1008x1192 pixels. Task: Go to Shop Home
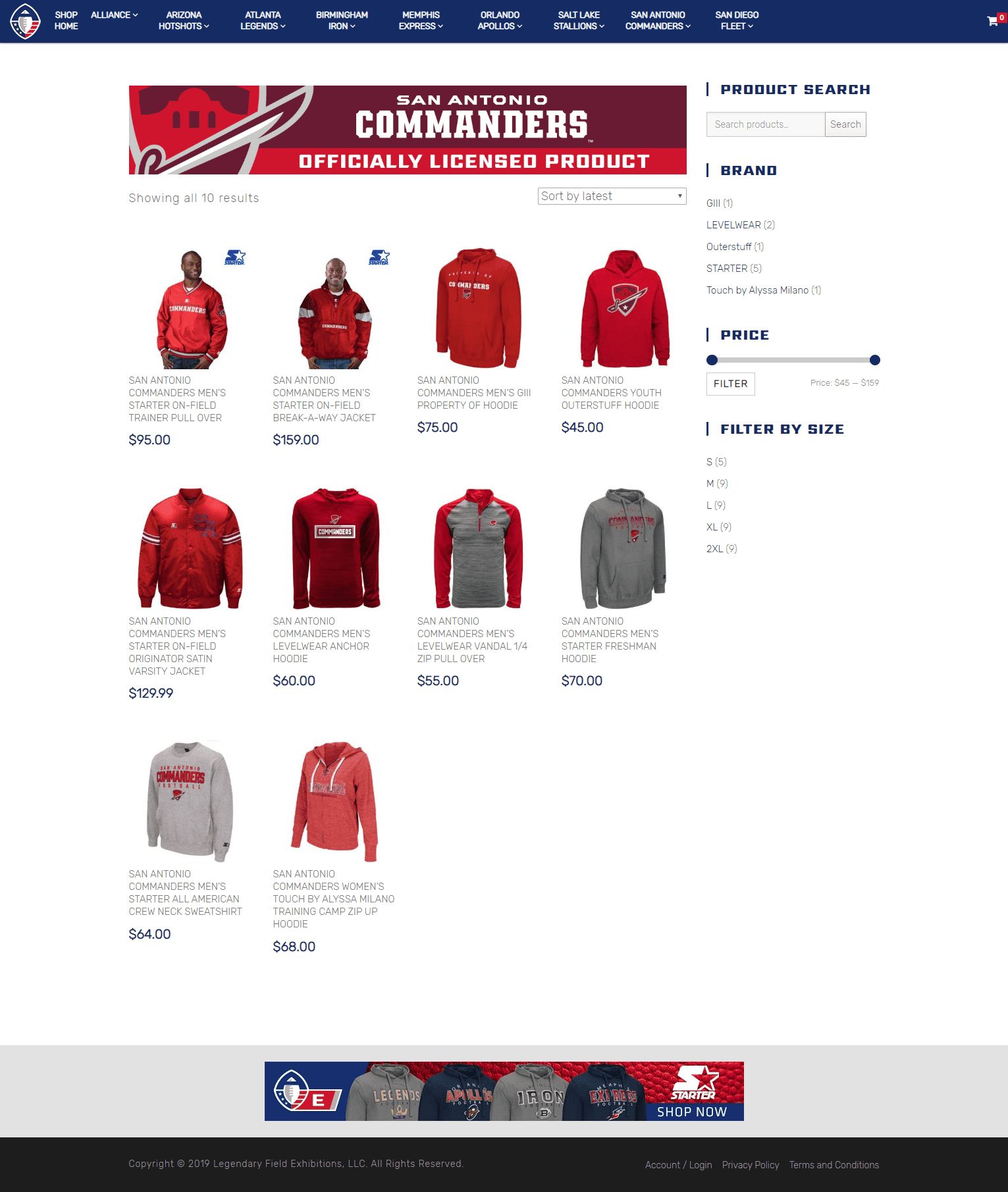66,20
